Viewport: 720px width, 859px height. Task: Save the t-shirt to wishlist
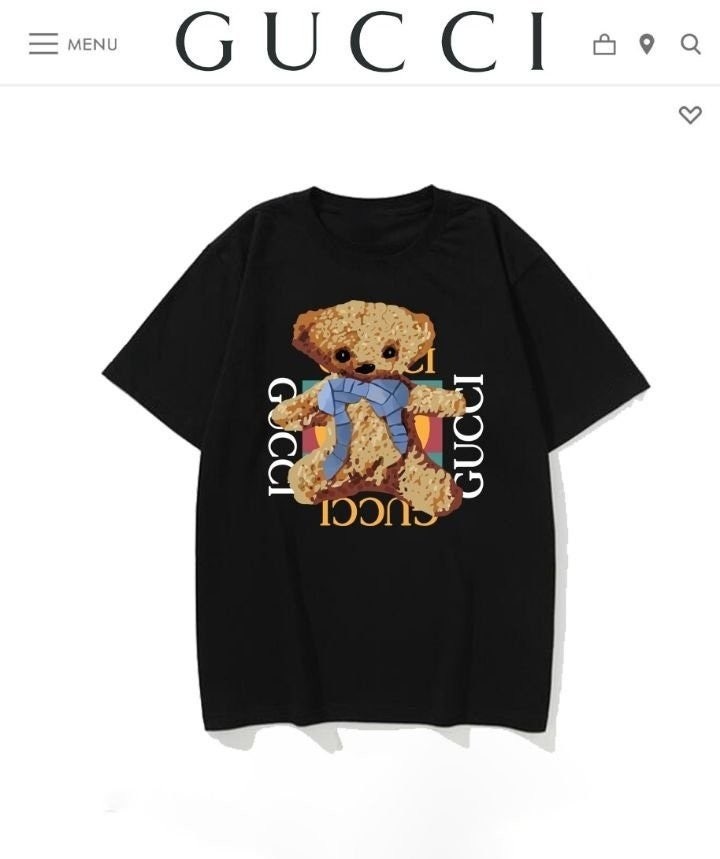click(x=690, y=115)
